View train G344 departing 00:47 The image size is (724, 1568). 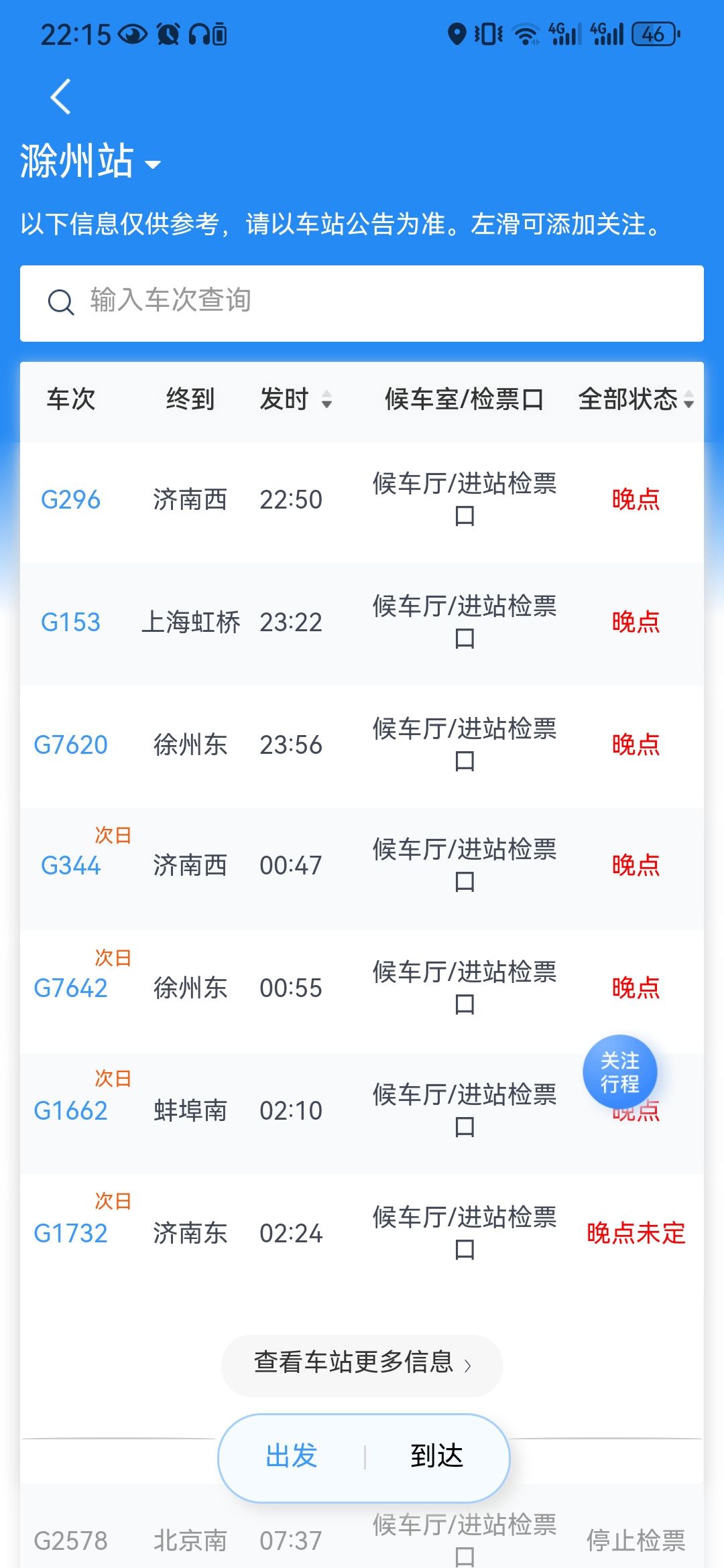pos(362,866)
